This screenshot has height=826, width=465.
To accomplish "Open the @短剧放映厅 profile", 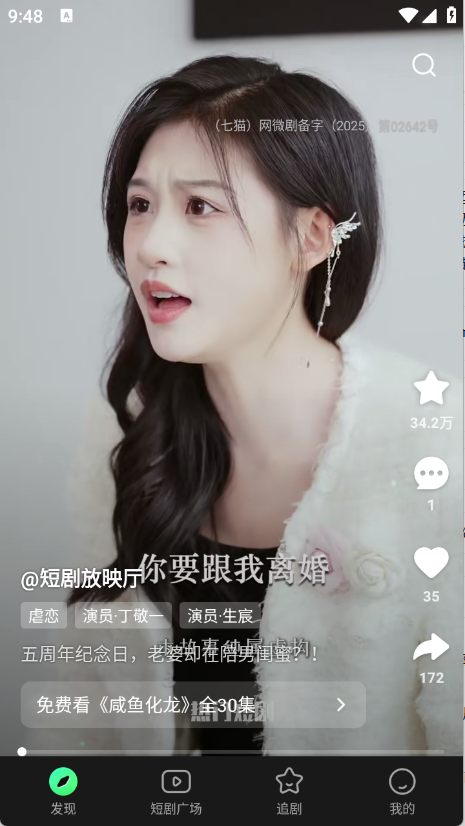I will tap(81, 579).
